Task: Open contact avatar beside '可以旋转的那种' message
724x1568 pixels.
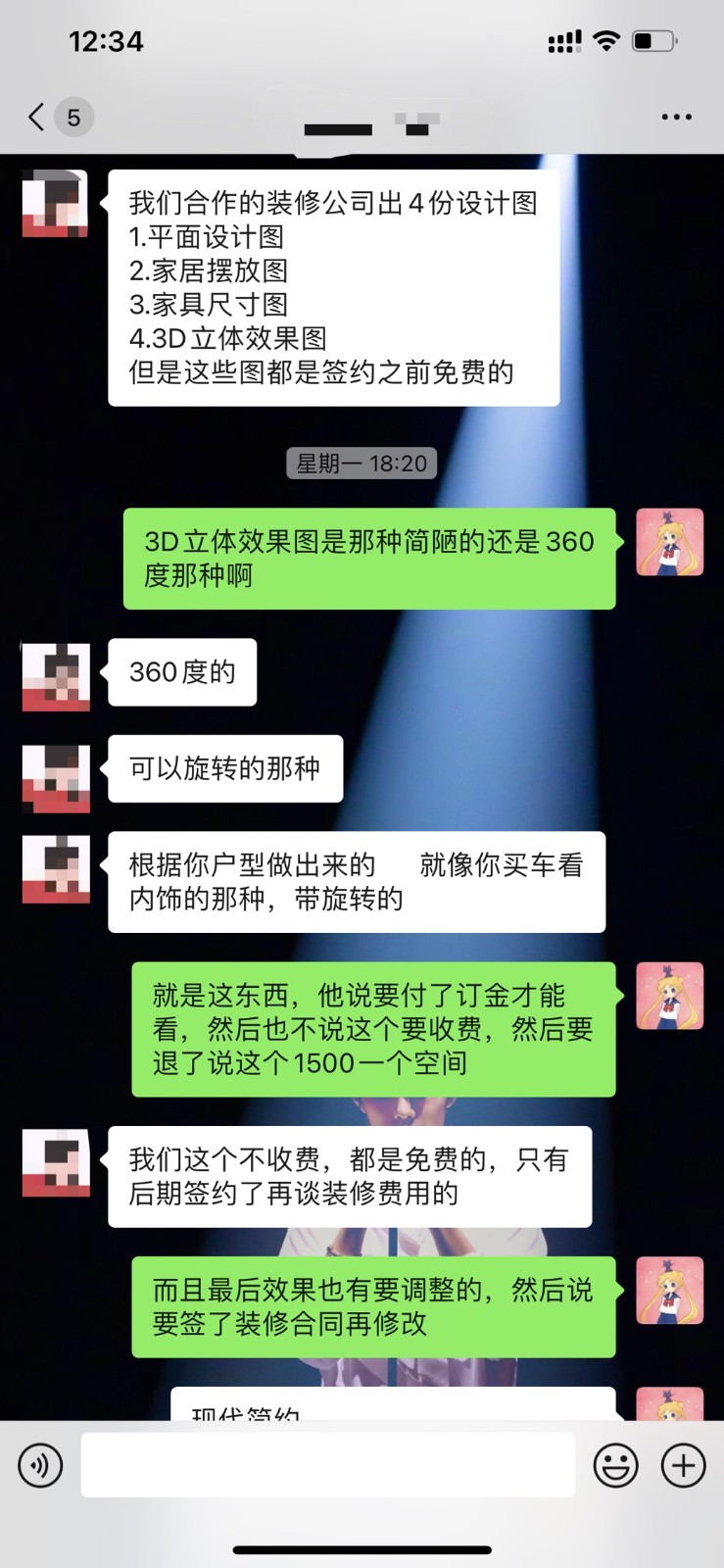Action: (56, 778)
